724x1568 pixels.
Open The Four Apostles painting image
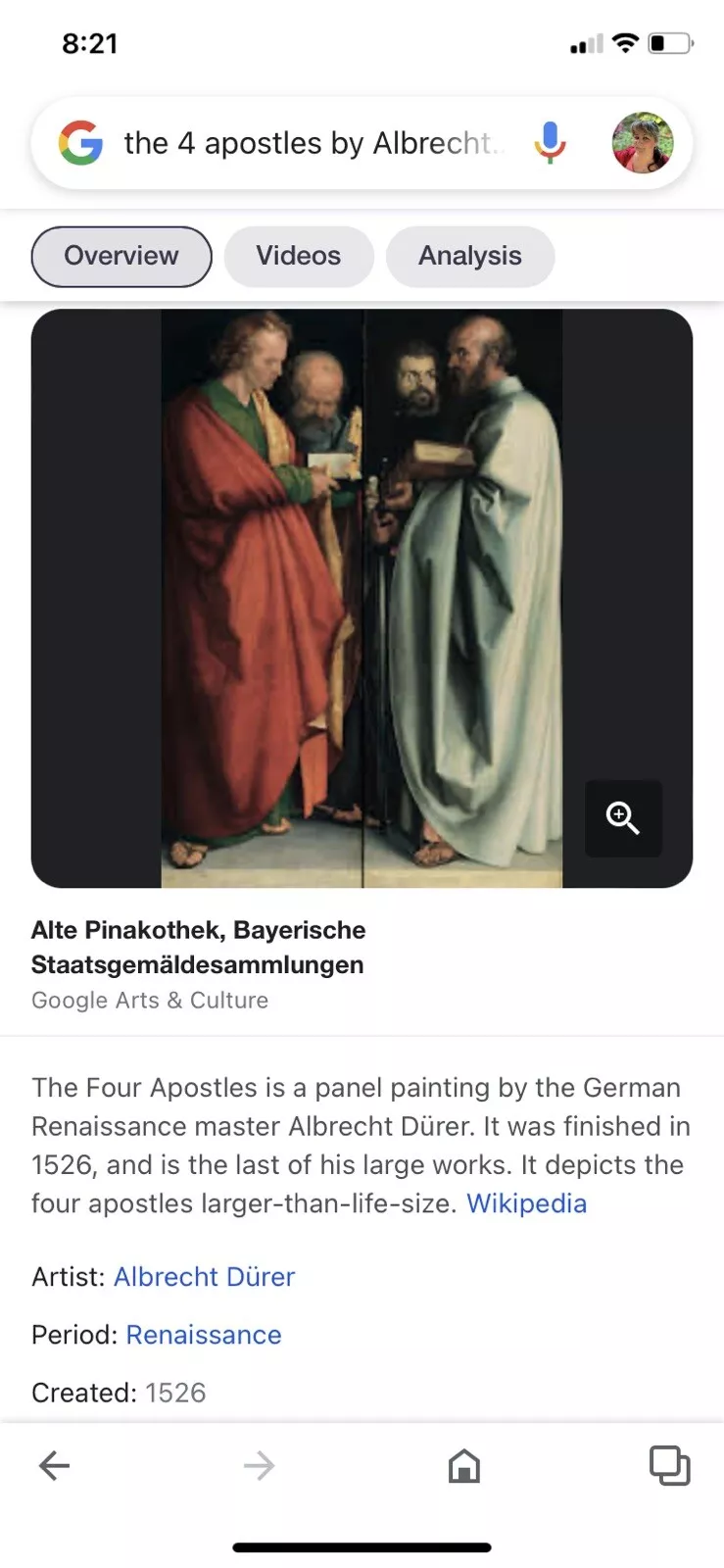coord(362,598)
